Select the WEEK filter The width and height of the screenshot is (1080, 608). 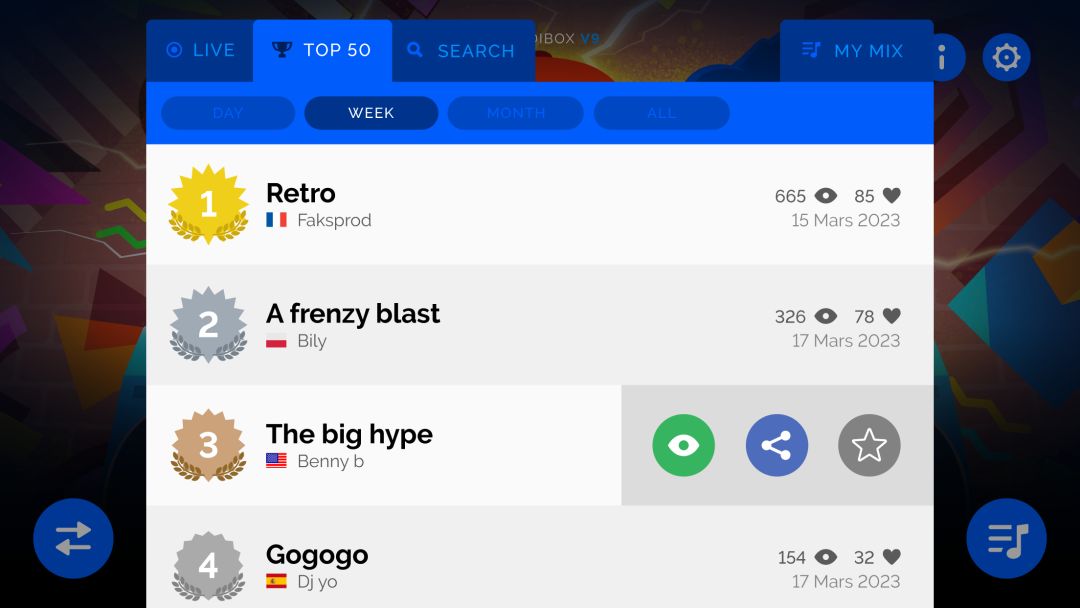click(371, 113)
